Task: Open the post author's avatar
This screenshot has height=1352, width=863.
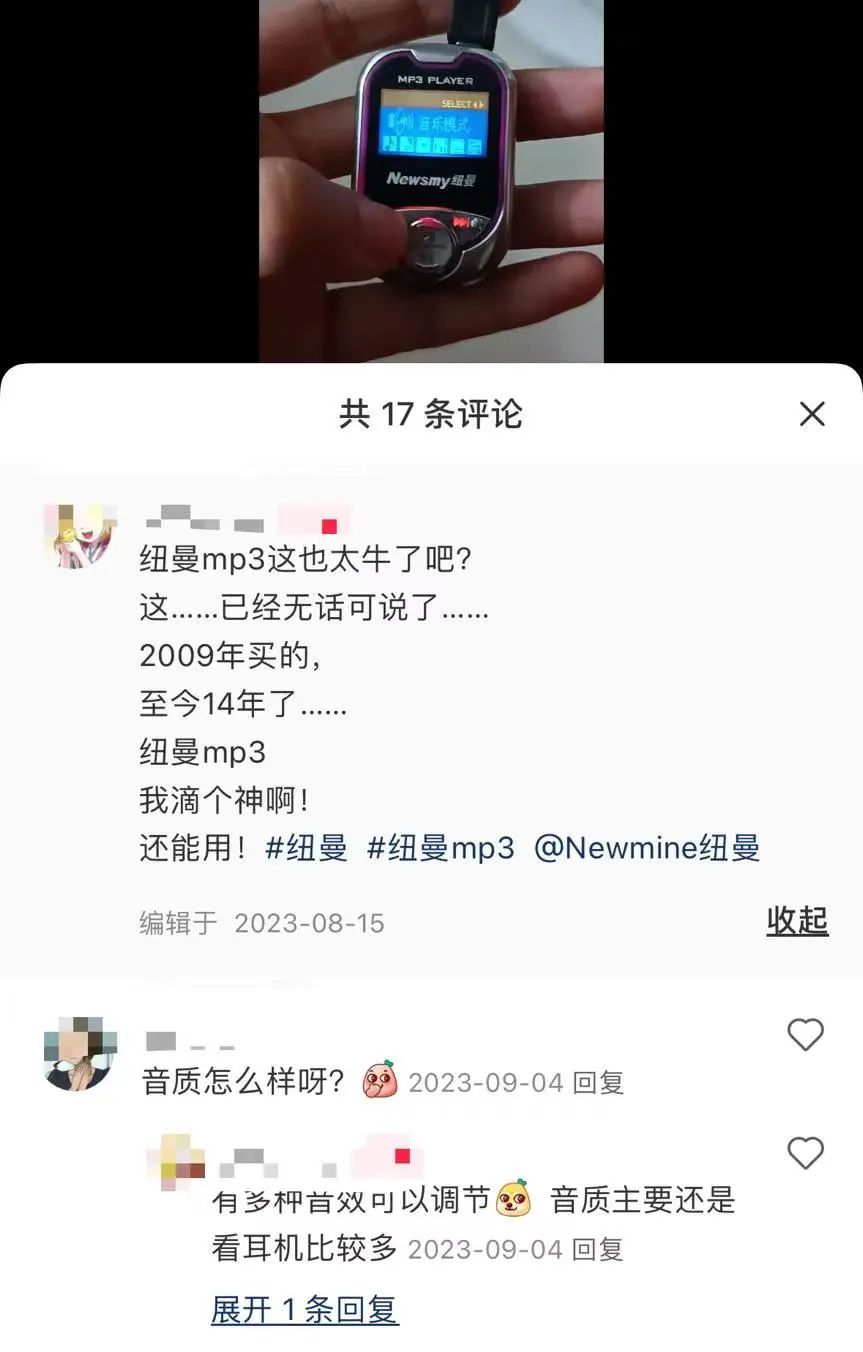Action: click(79, 538)
